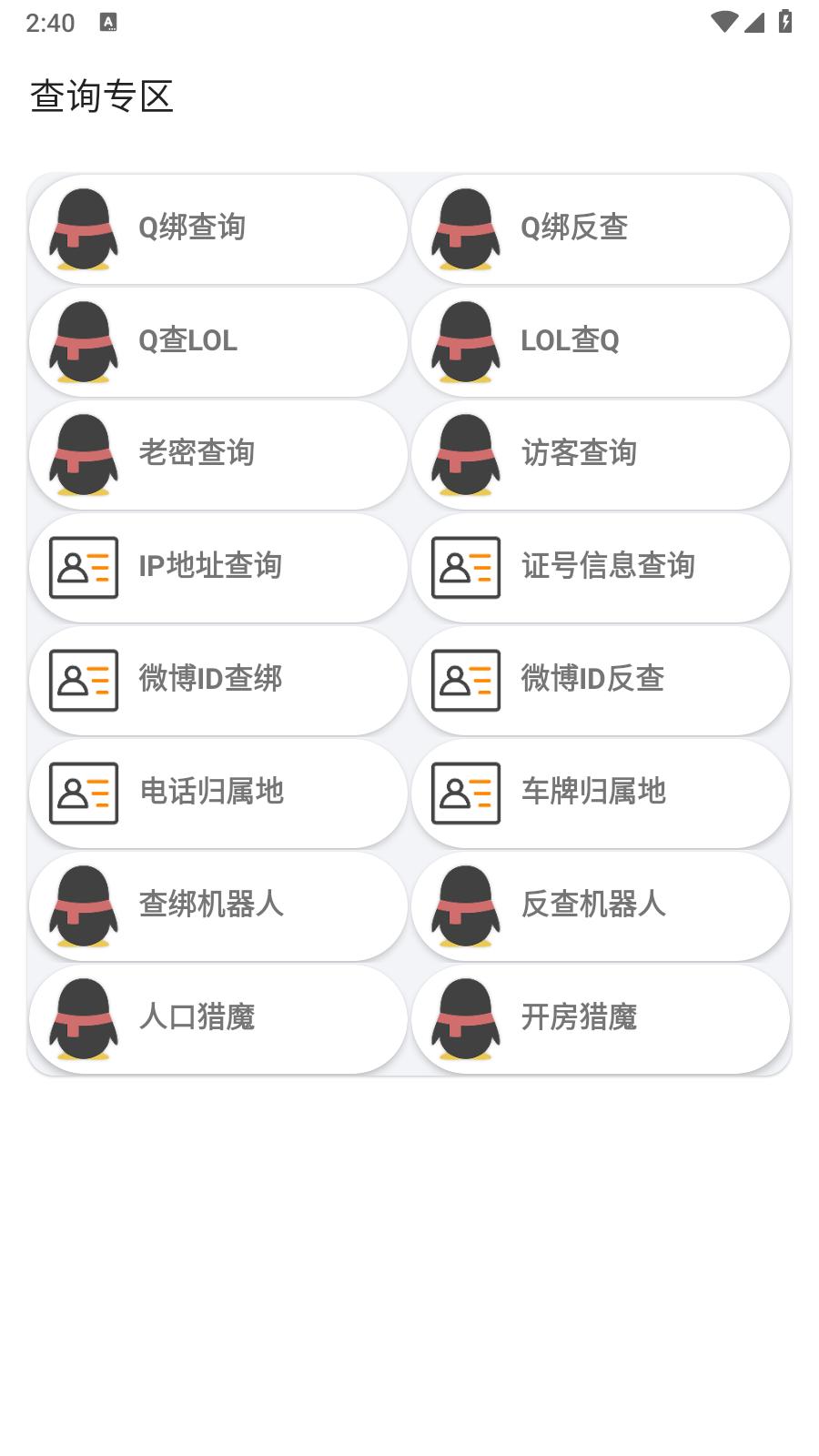Open 电话归属地 lookup
This screenshot has width=819, height=1456.
point(218,793)
